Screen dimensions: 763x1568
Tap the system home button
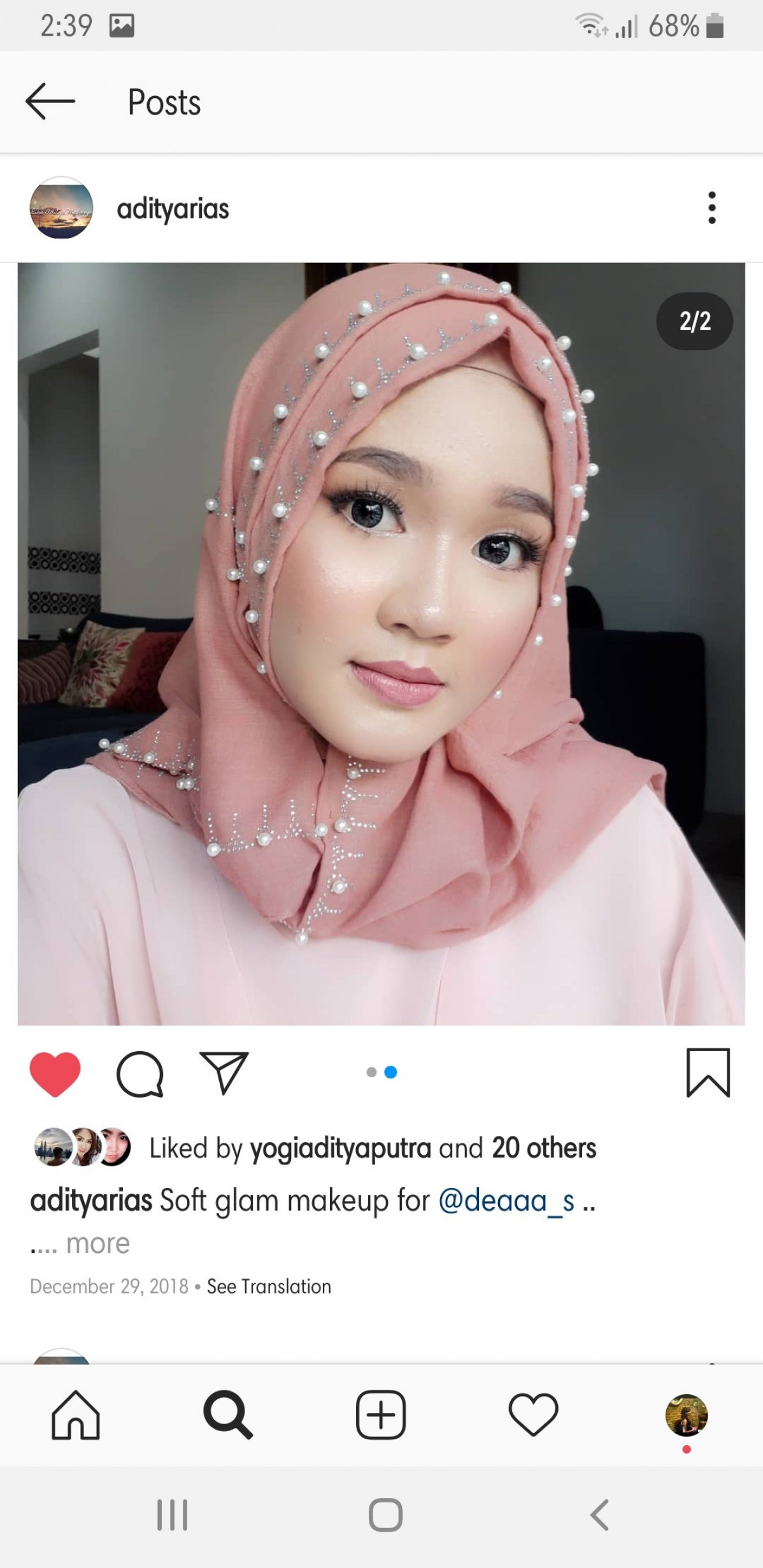point(385,1515)
